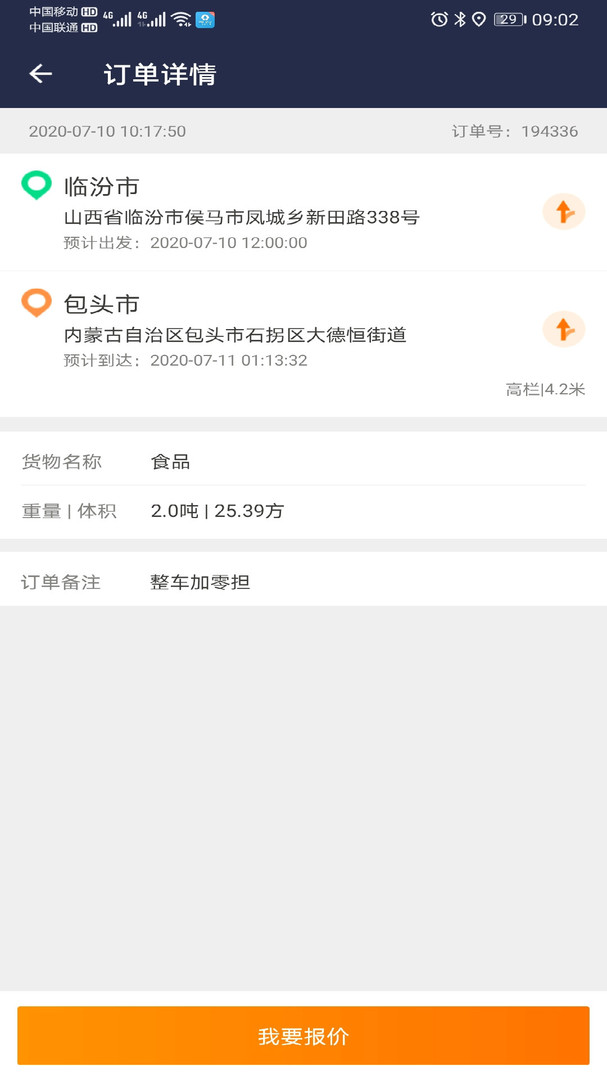The width and height of the screenshot is (607, 1080).
Task: Go back from the order details page
Action: pyautogui.click(x=40, y=74)
